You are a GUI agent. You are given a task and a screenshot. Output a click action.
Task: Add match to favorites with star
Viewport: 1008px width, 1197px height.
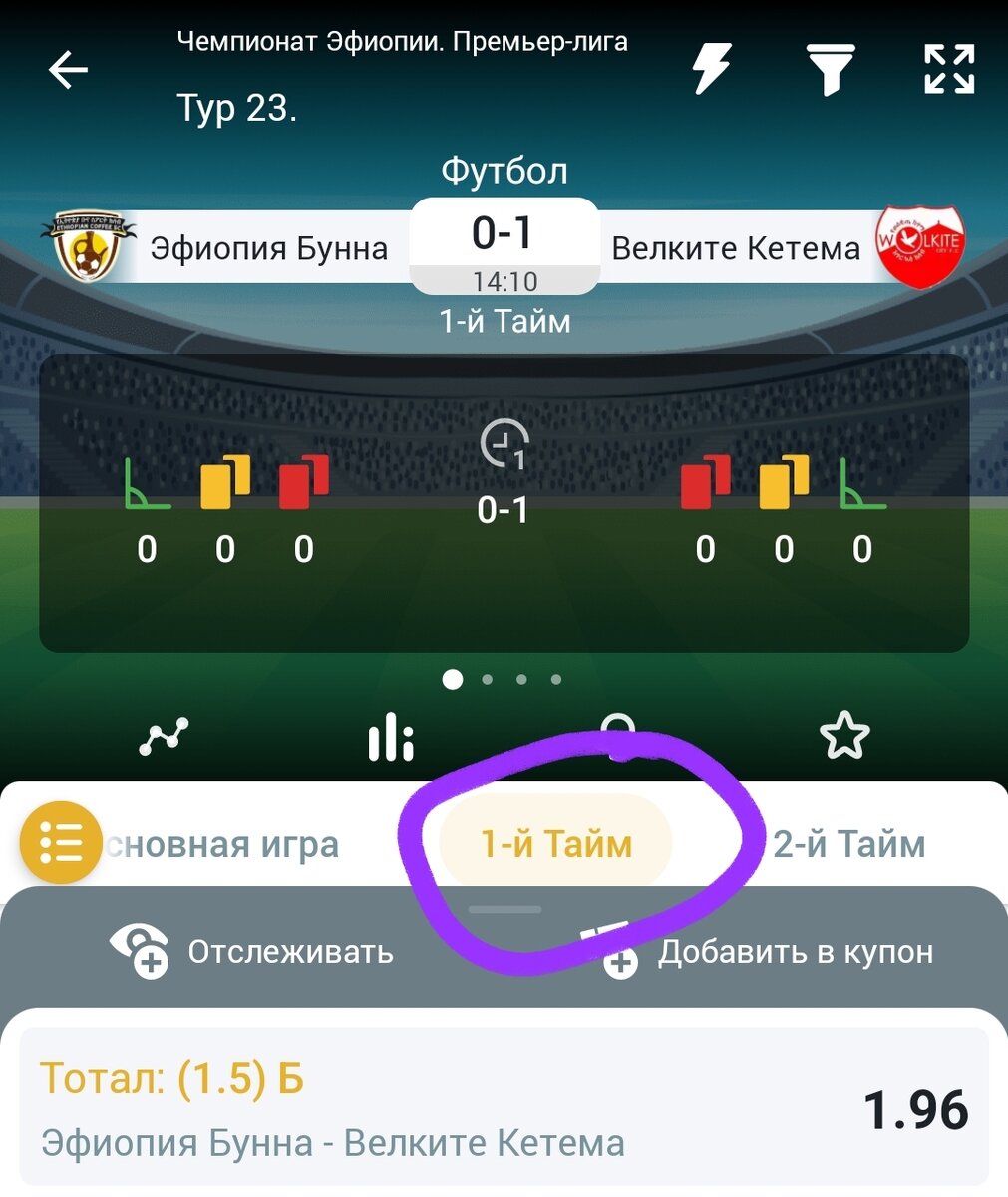(x=843, y=736)
